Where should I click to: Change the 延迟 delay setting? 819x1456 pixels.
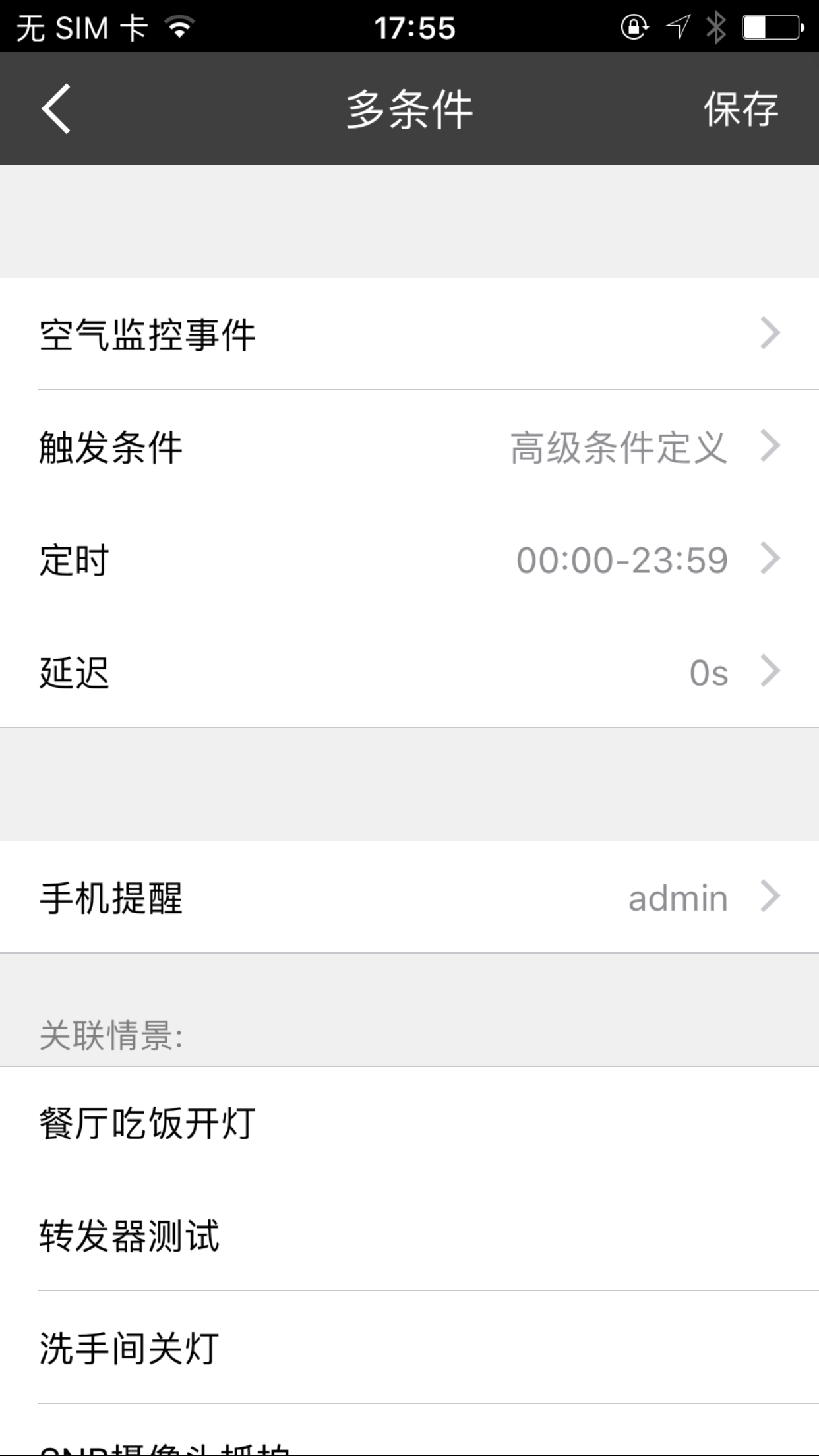pyautogui.click(x=409, y=672)
